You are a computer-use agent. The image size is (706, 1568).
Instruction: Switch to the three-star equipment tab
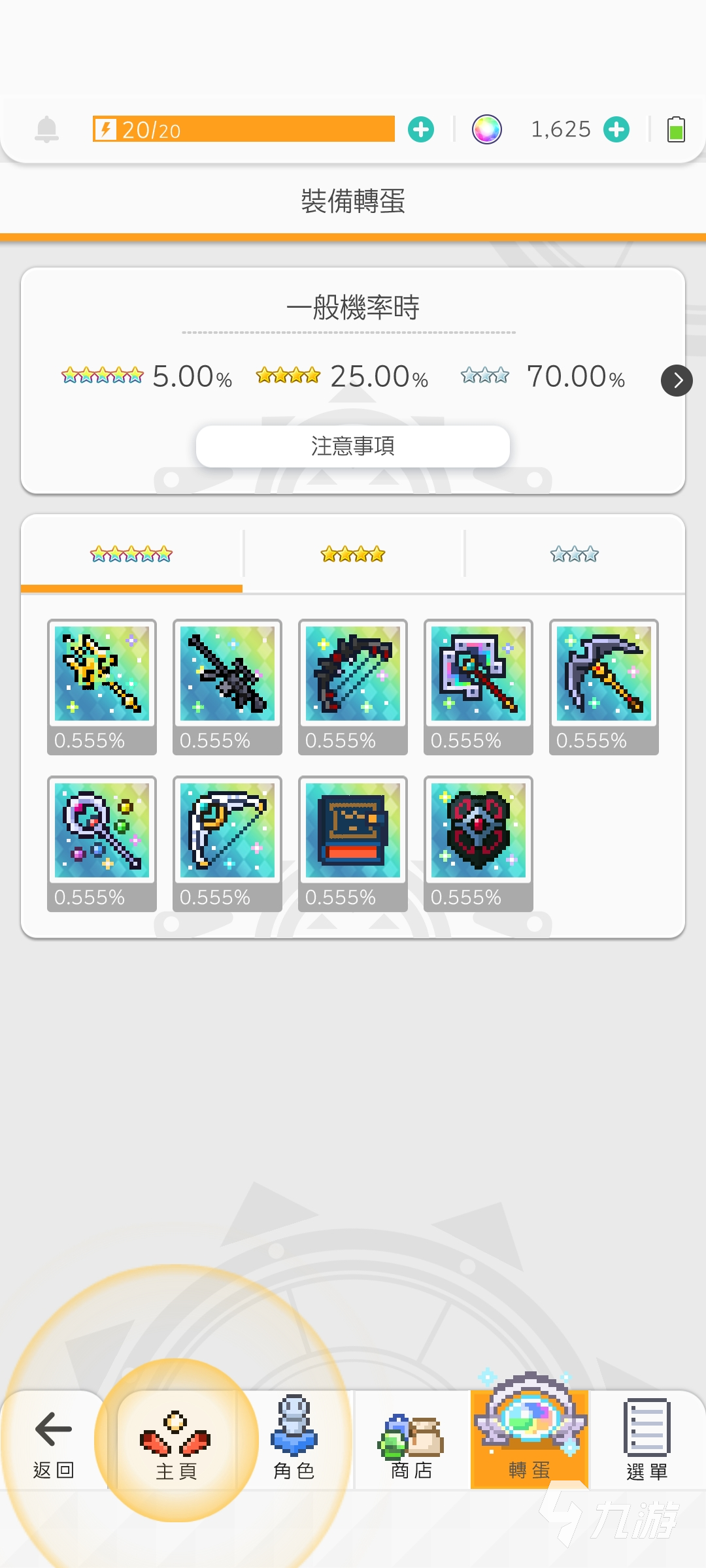point(574,555)
